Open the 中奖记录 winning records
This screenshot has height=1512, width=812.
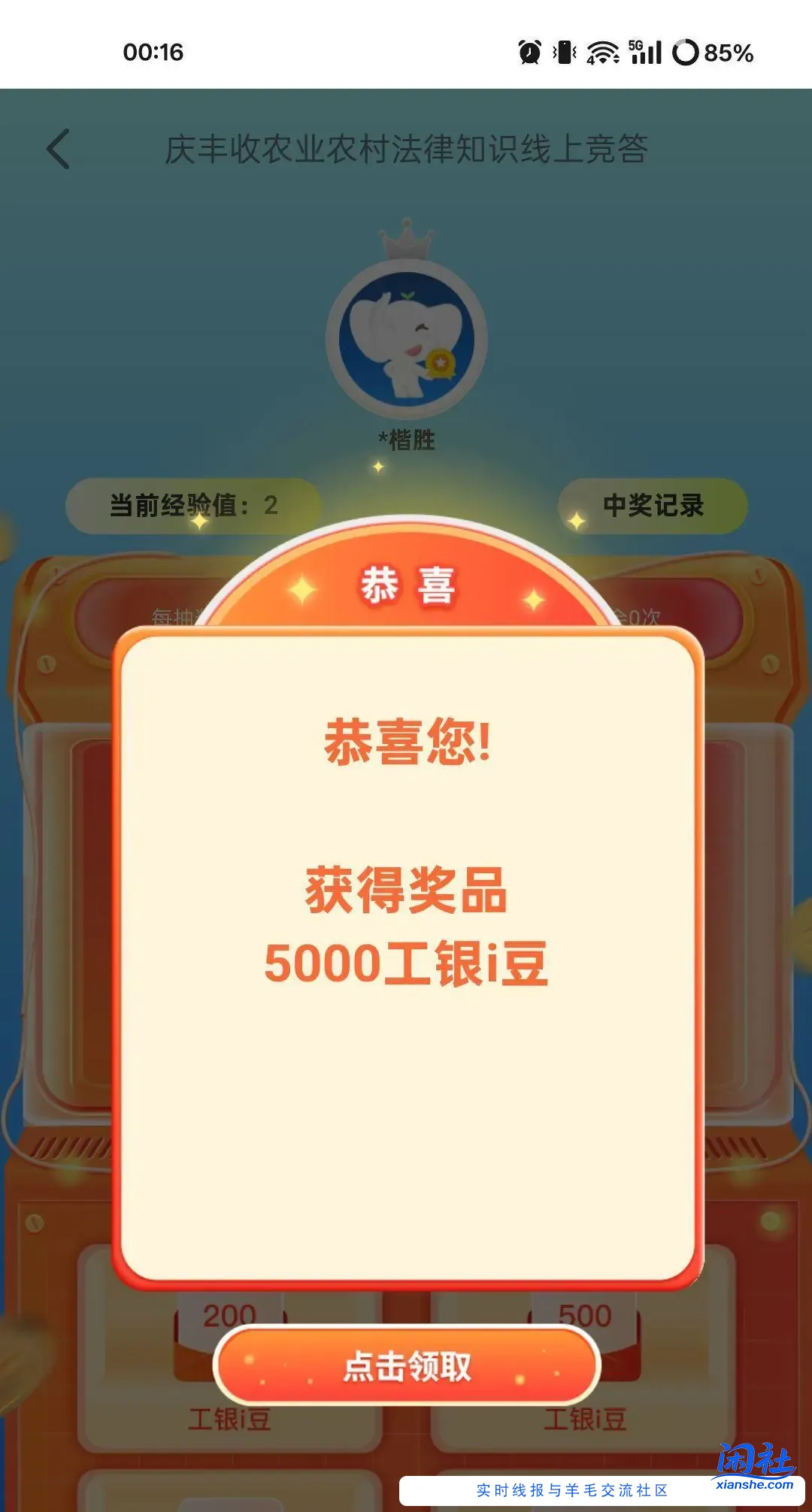[653, 505]
